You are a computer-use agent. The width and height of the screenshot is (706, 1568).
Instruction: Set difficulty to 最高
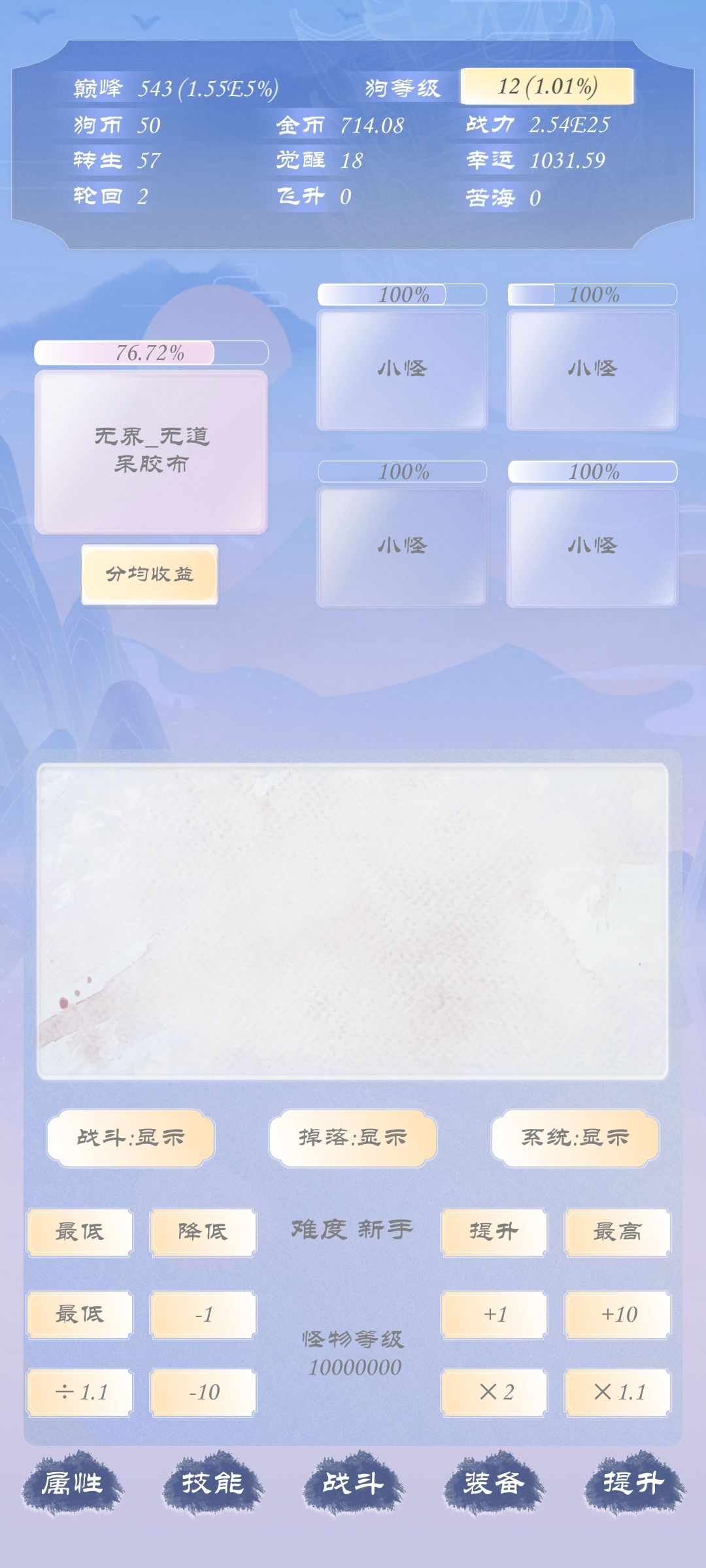tap(618, 1232)
